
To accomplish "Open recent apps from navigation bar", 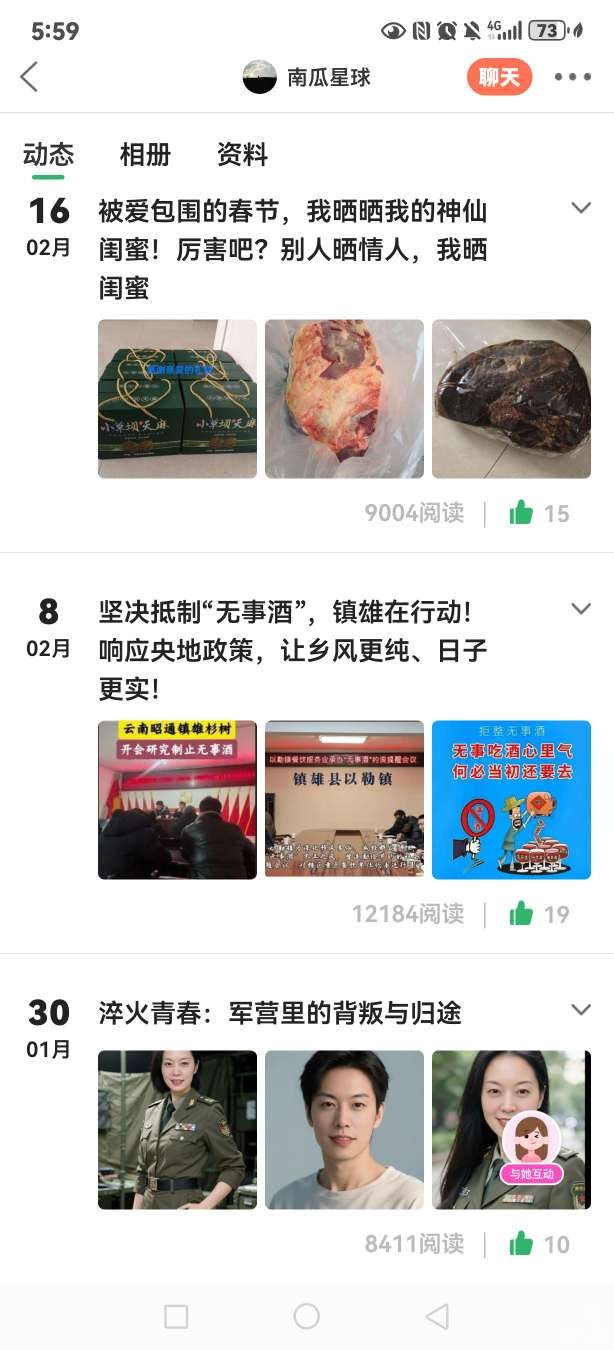I will (176, 1316).
